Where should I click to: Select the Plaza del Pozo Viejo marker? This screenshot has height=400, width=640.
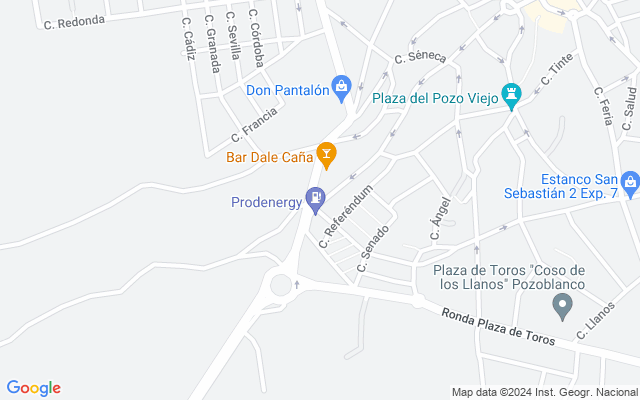(x=513, y=97)
